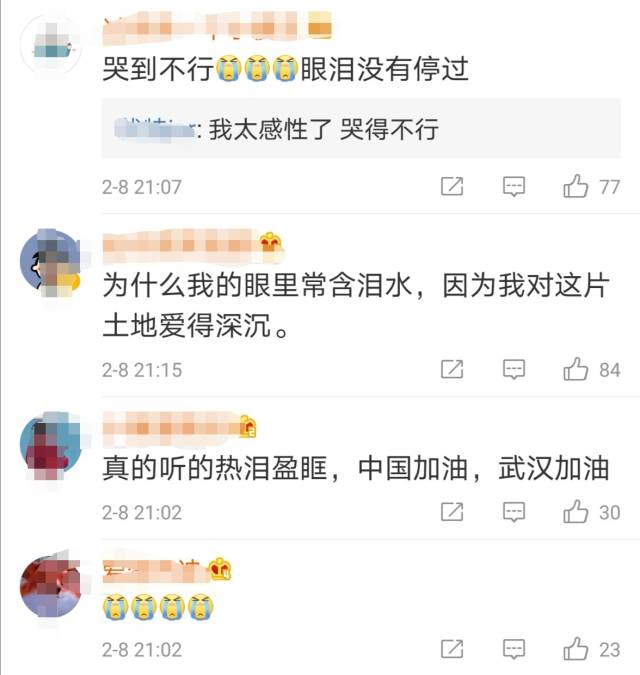
Task: Reply to the comment '中国加油，武汉加油'
Action: click(x=514, y=512)
